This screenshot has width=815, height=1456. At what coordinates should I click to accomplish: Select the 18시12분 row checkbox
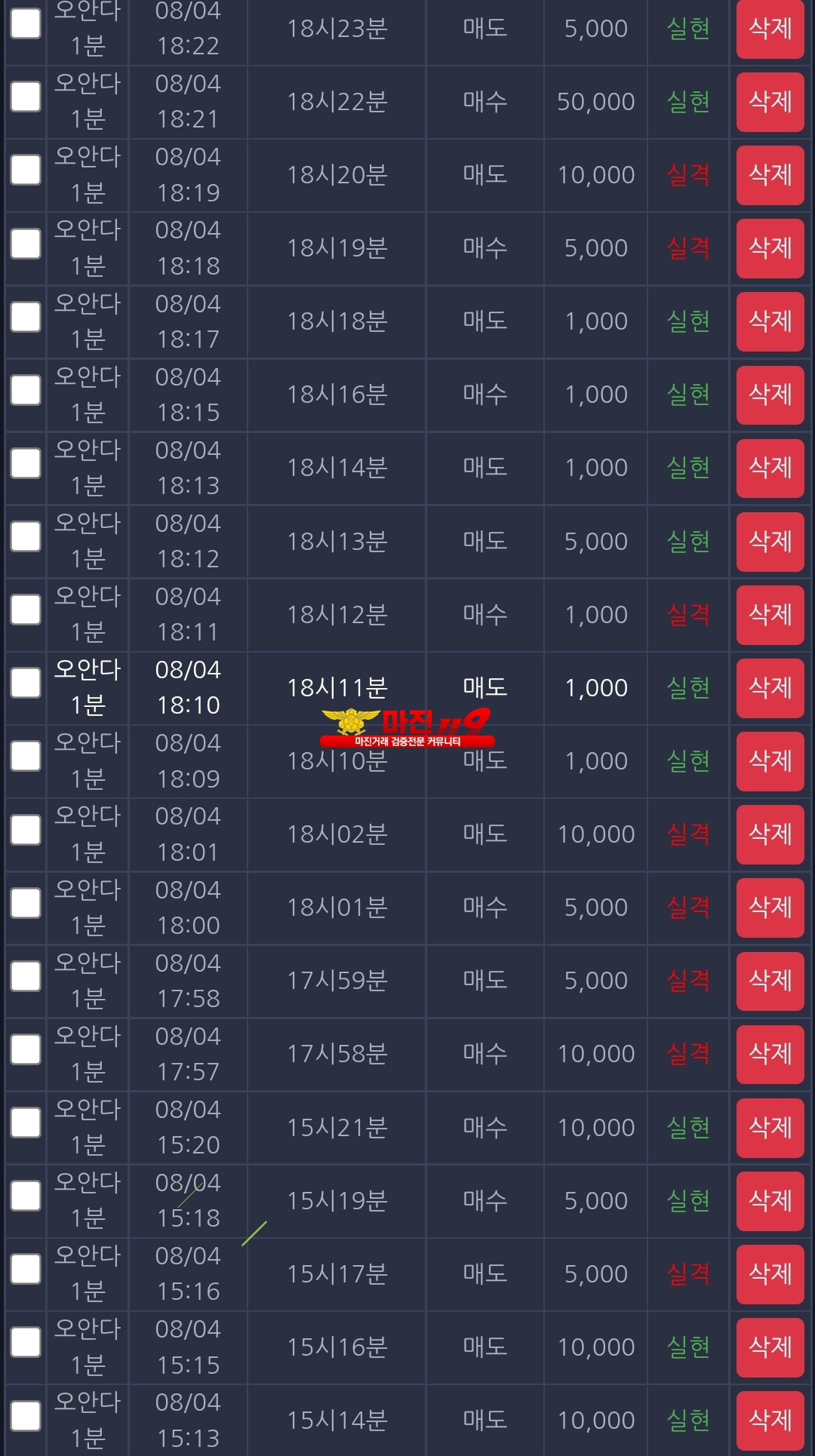coord(26,610)
